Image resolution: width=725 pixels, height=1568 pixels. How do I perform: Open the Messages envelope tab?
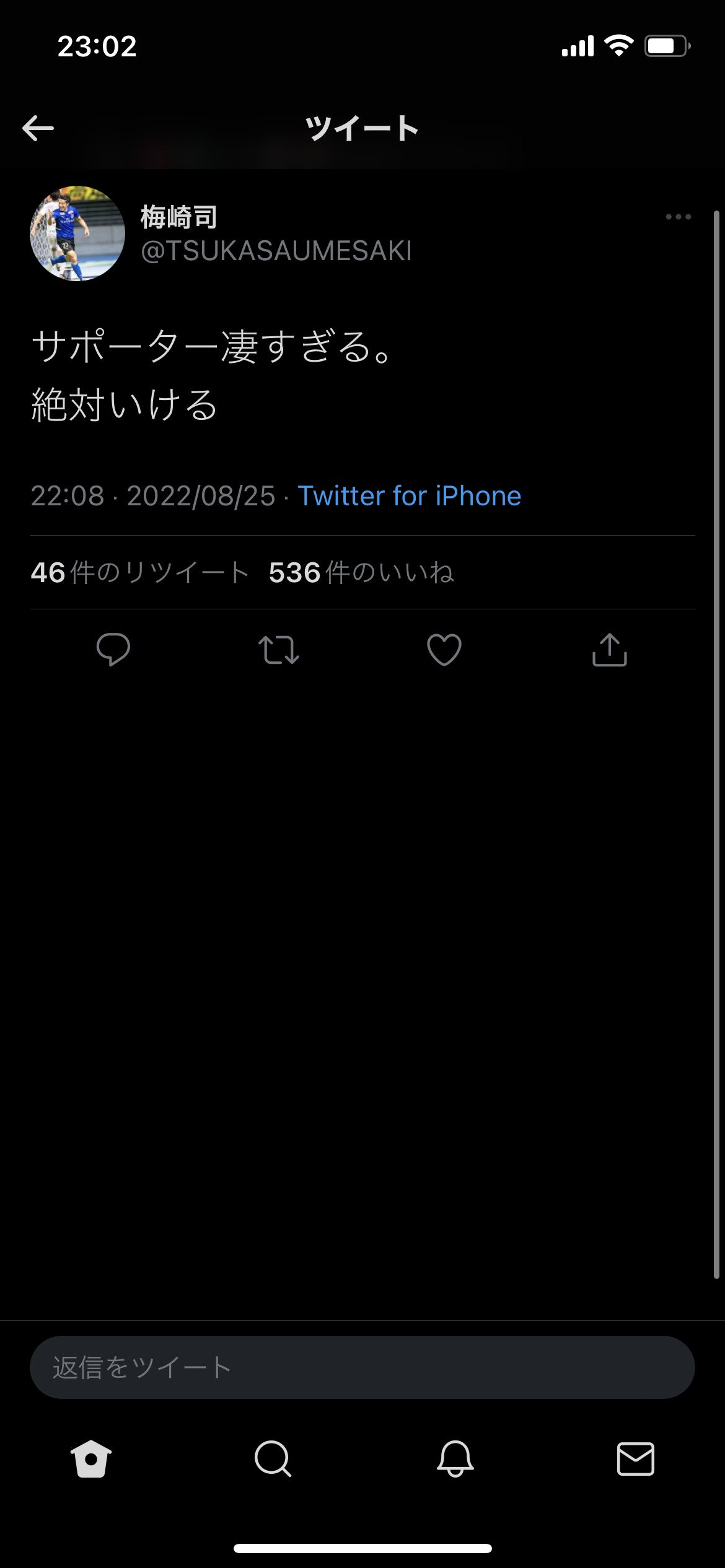tap(636, 1459)
